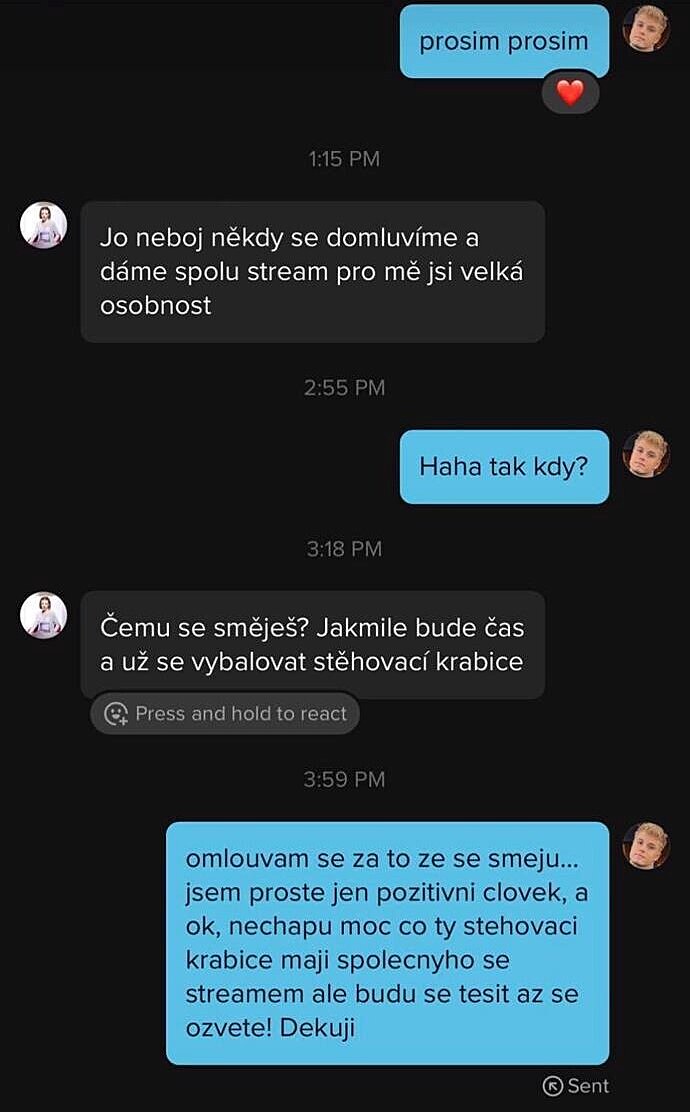The width and height of the screenshot is (690, 1112).
Task: Open own avatar next to "Haha tak kdy?"
Action: pyautogui.click(x=646, y=454)
